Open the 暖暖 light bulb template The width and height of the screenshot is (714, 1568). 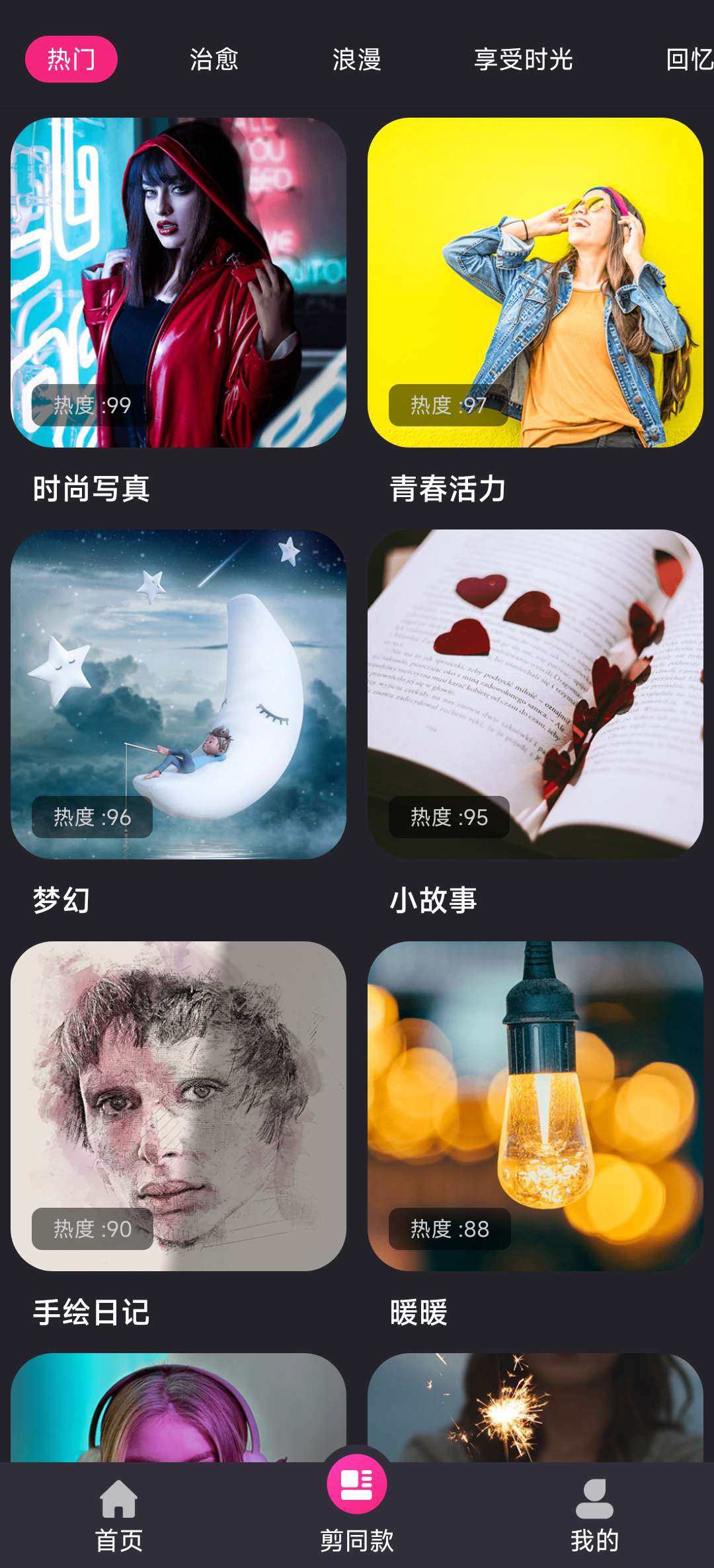[535, 1106]
